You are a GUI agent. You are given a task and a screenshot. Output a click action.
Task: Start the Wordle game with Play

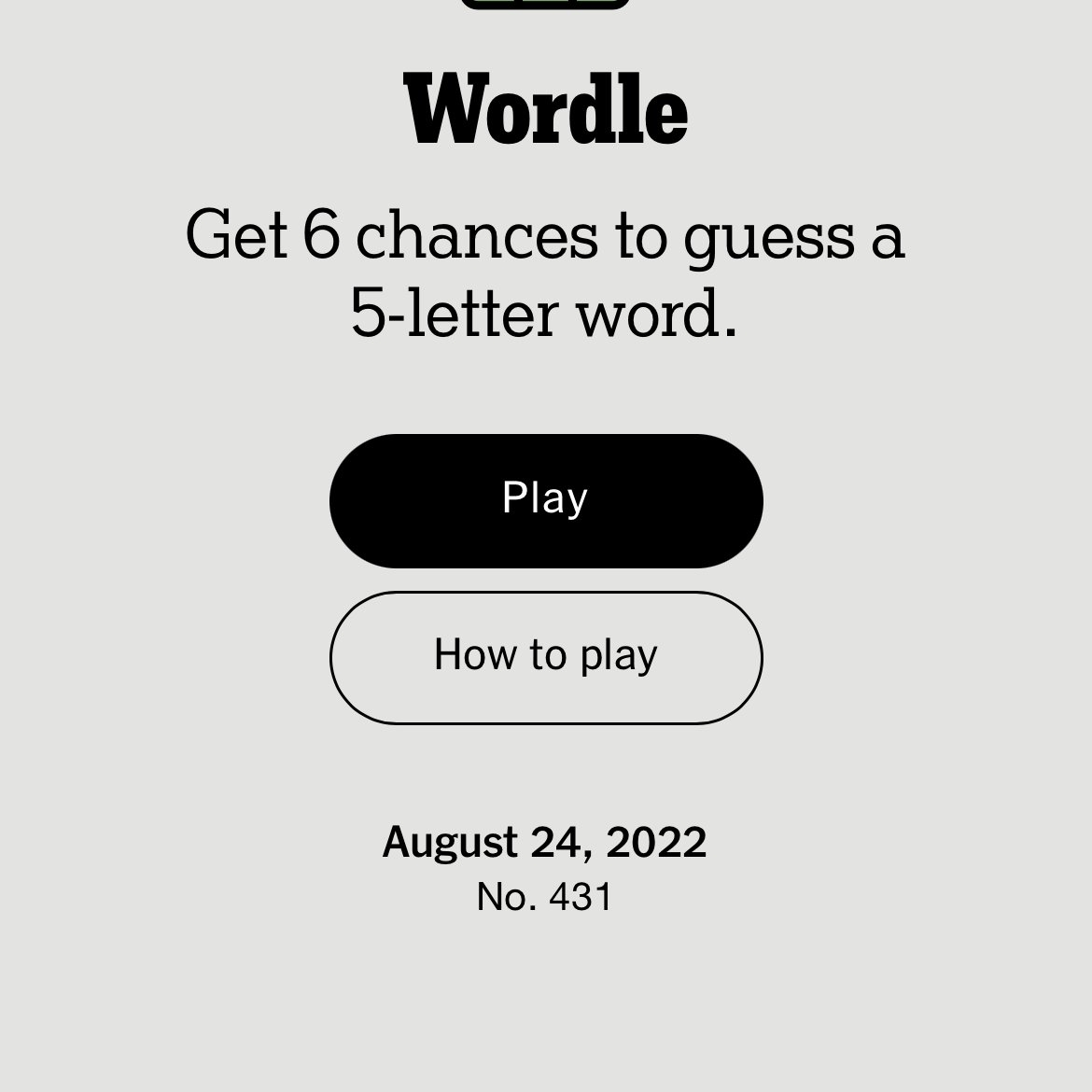click(546, 500)
